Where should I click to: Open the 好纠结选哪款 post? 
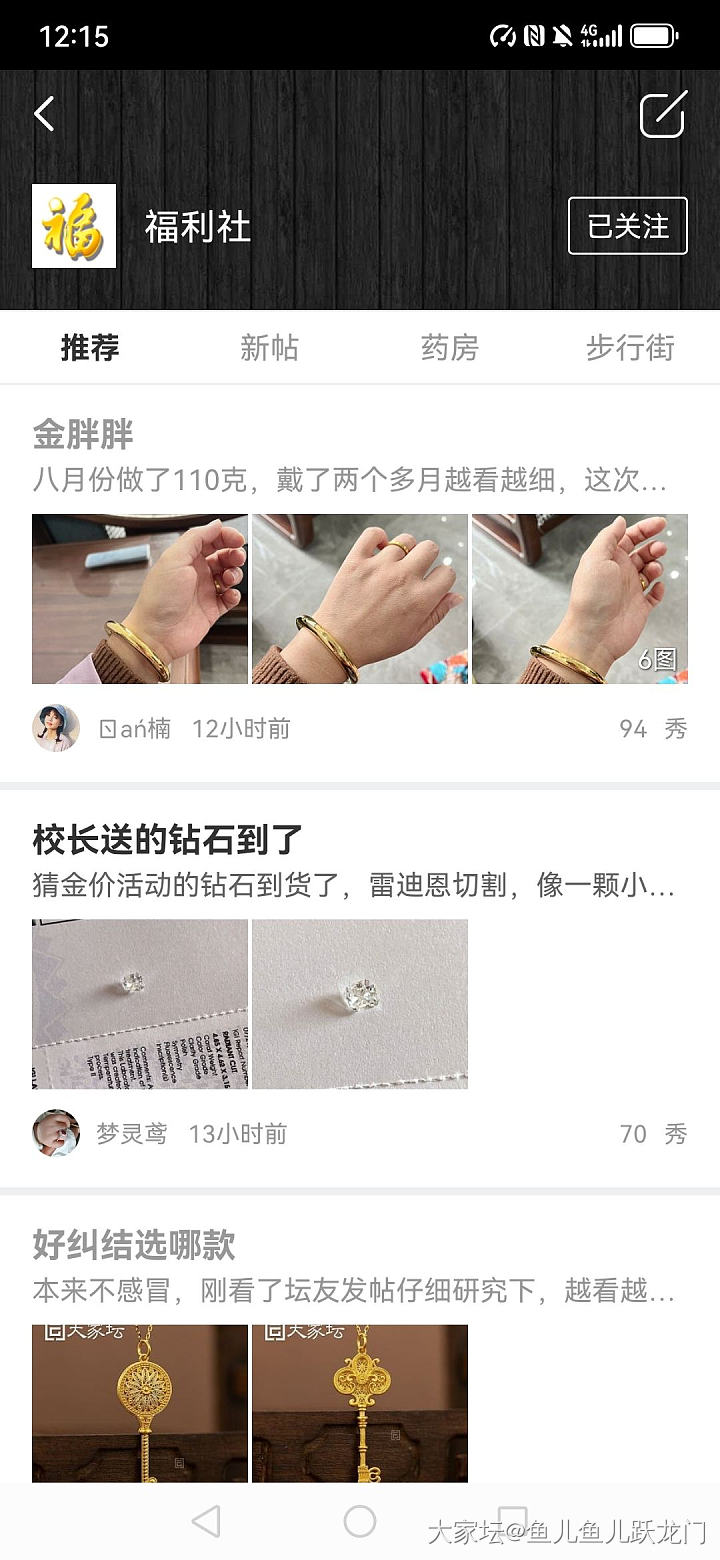coord(134,1245)
